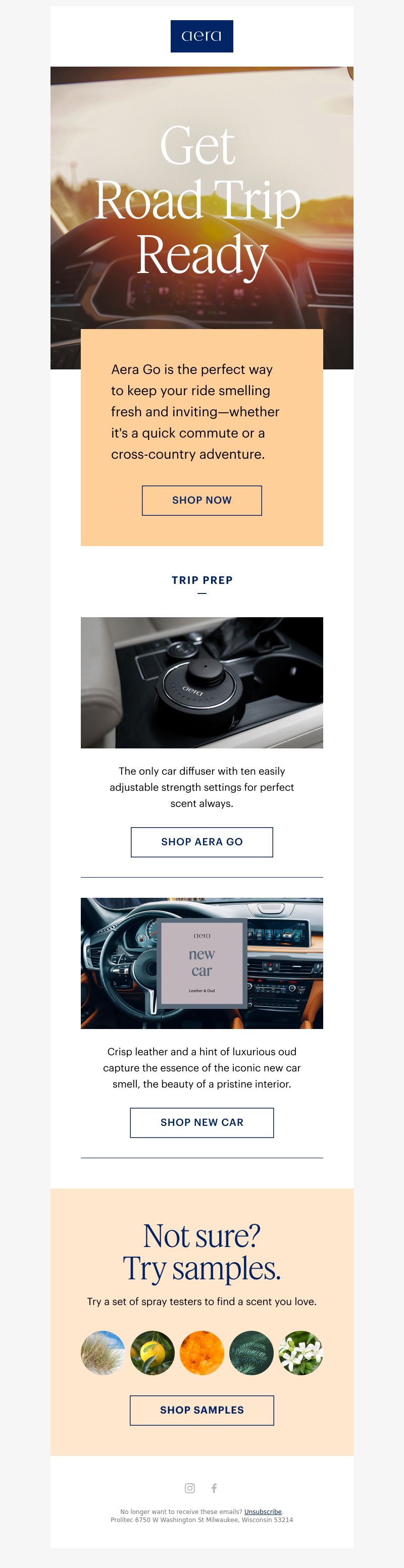Tap the SHOP NOW button

click(x=201, y=500)
